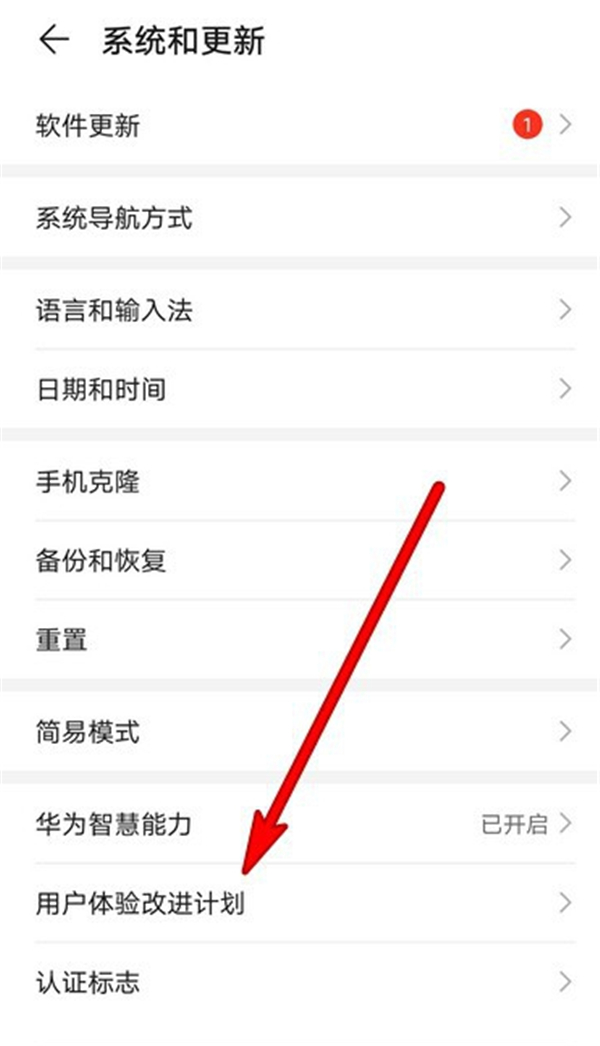Select 语言和输入法

tap(300, 310)
